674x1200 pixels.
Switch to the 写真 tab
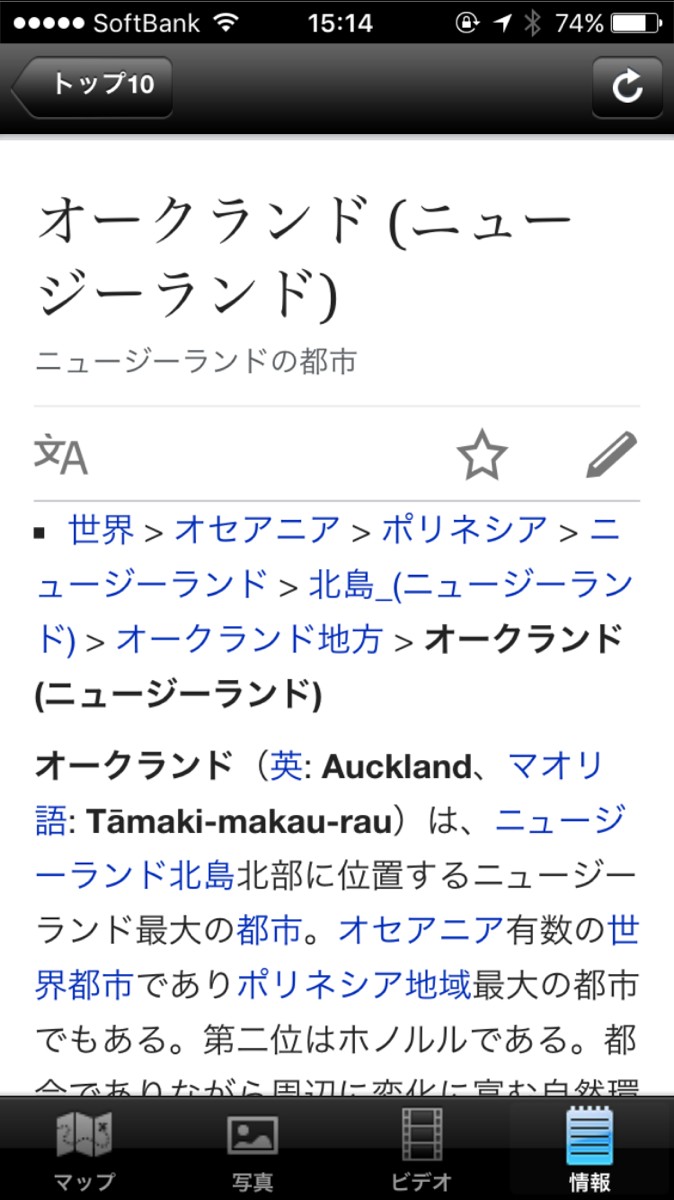[x=253, y=1150]
